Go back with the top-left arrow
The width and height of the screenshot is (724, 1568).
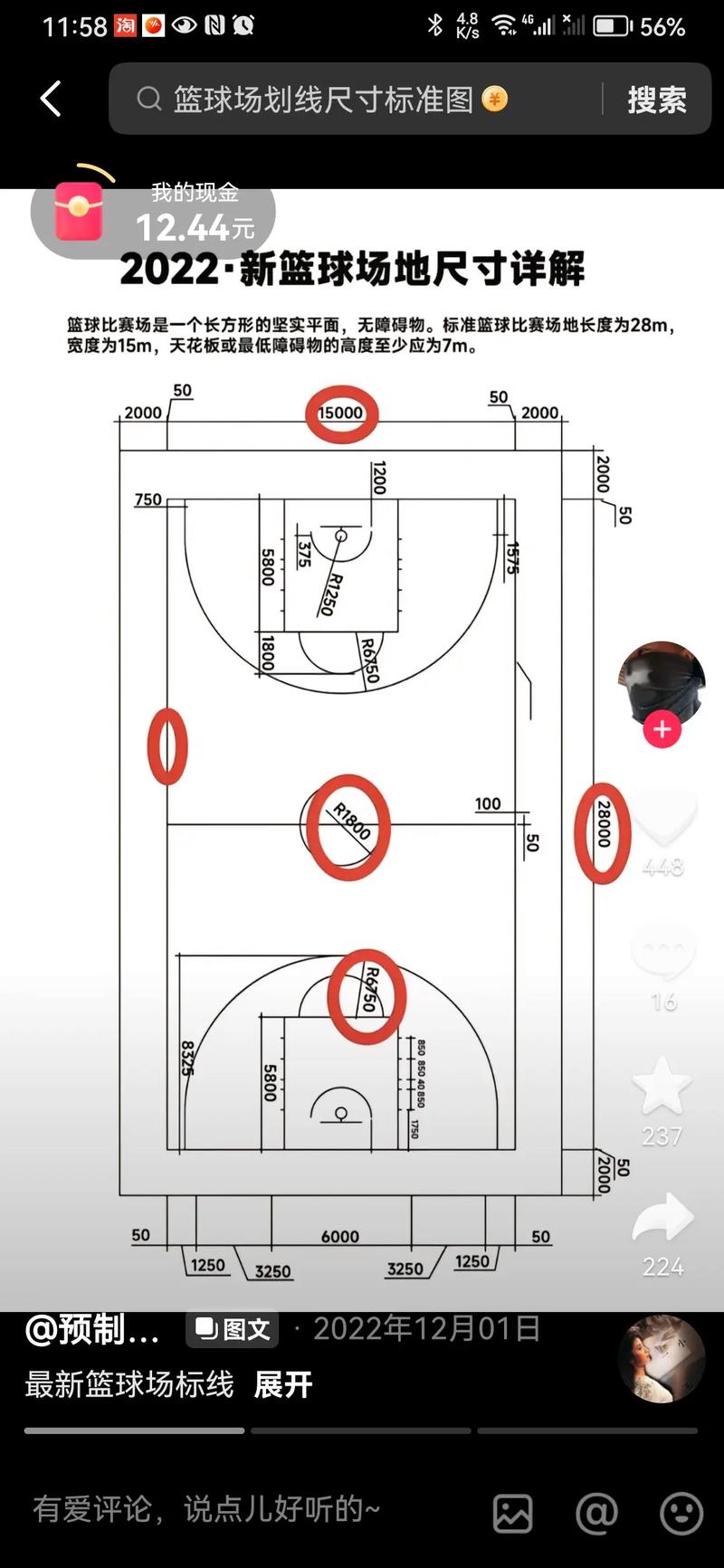point(52,99)
